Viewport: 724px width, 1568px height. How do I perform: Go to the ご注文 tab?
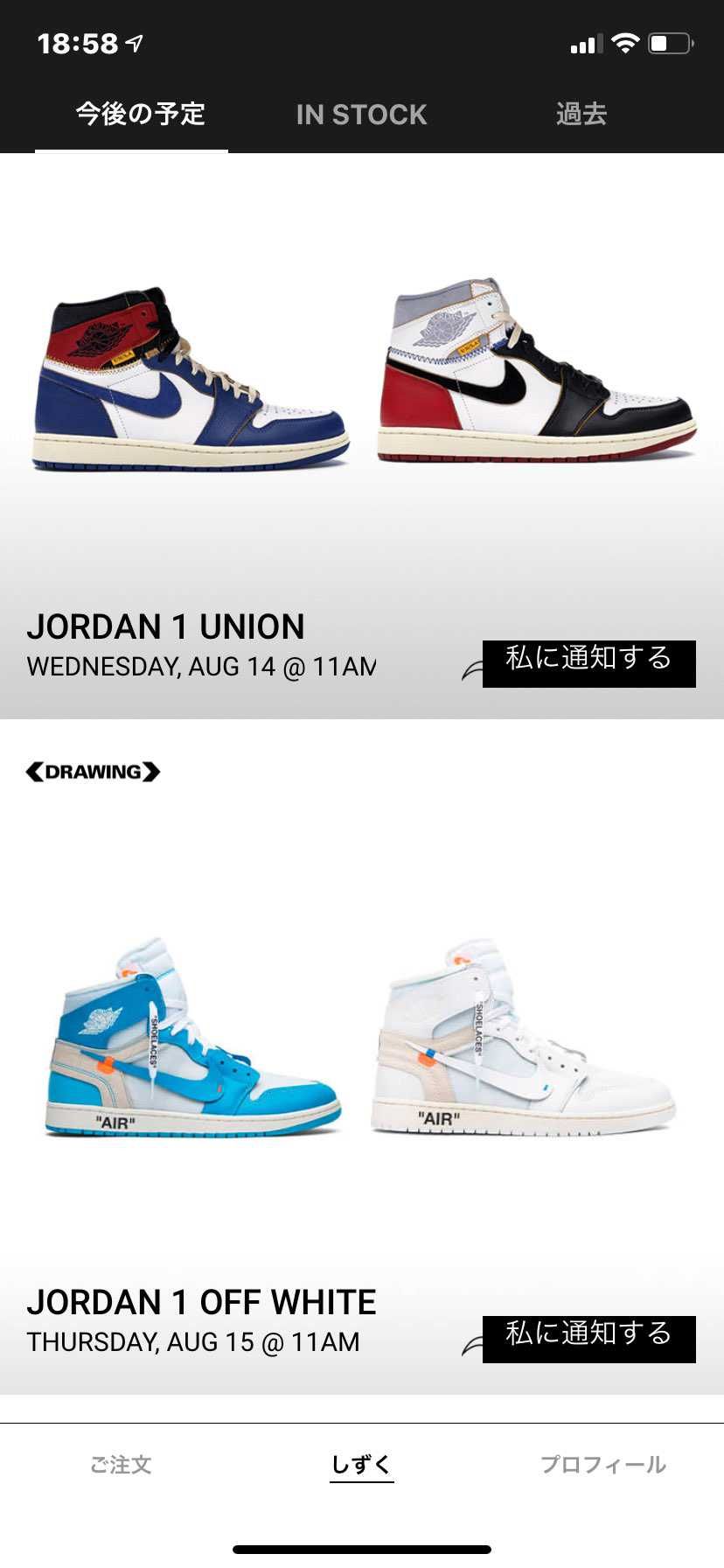[x=121, y=1465]
